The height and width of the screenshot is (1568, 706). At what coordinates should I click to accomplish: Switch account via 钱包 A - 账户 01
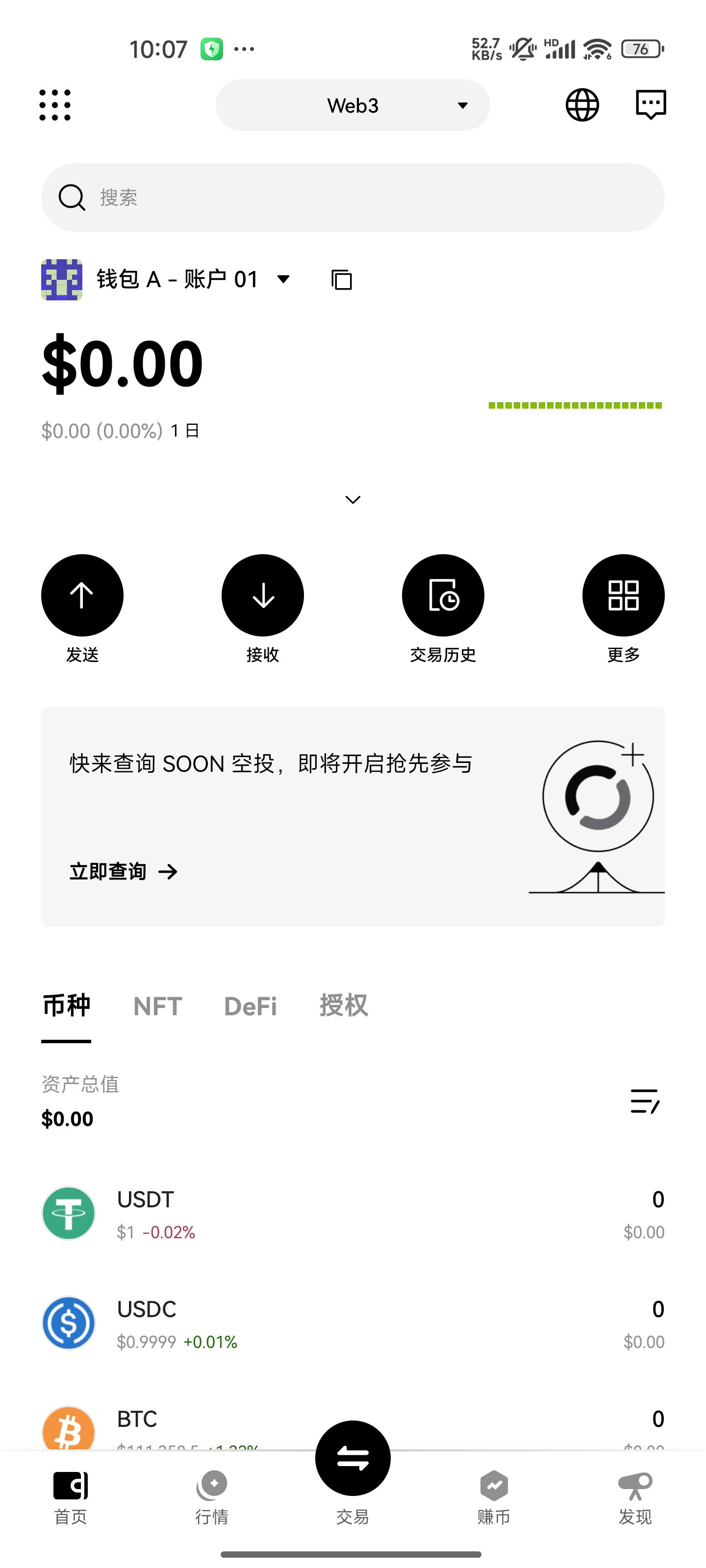(x=192, y=279)
